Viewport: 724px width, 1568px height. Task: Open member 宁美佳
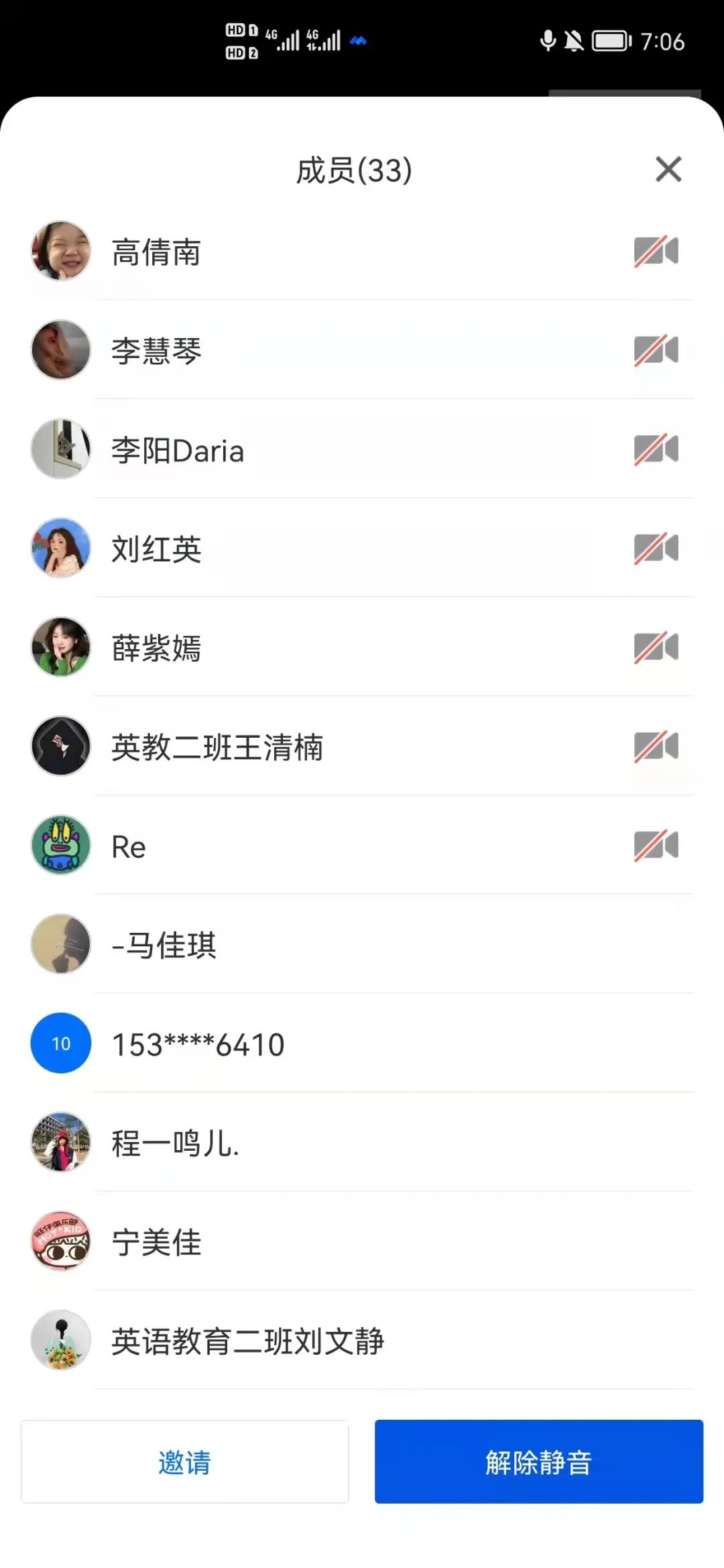pos(156,1242)
